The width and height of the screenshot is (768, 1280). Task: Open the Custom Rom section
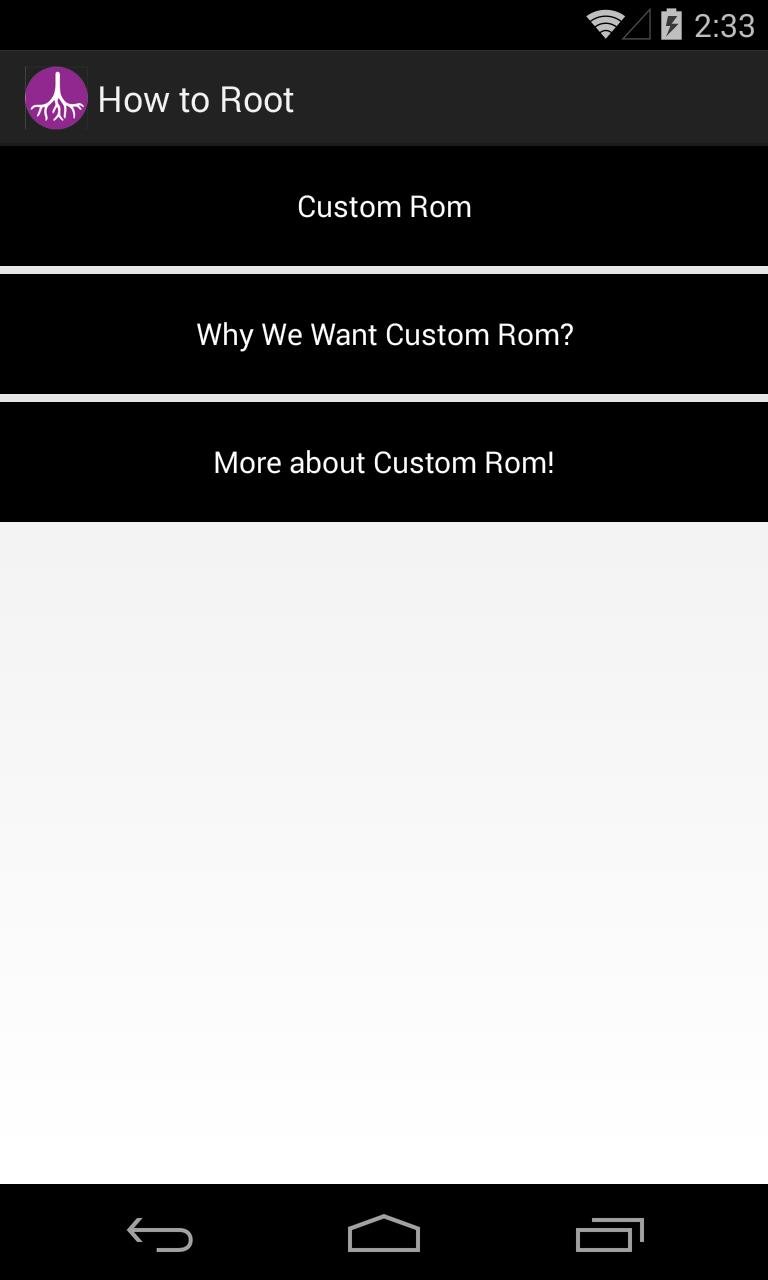[x=384, y=206]
